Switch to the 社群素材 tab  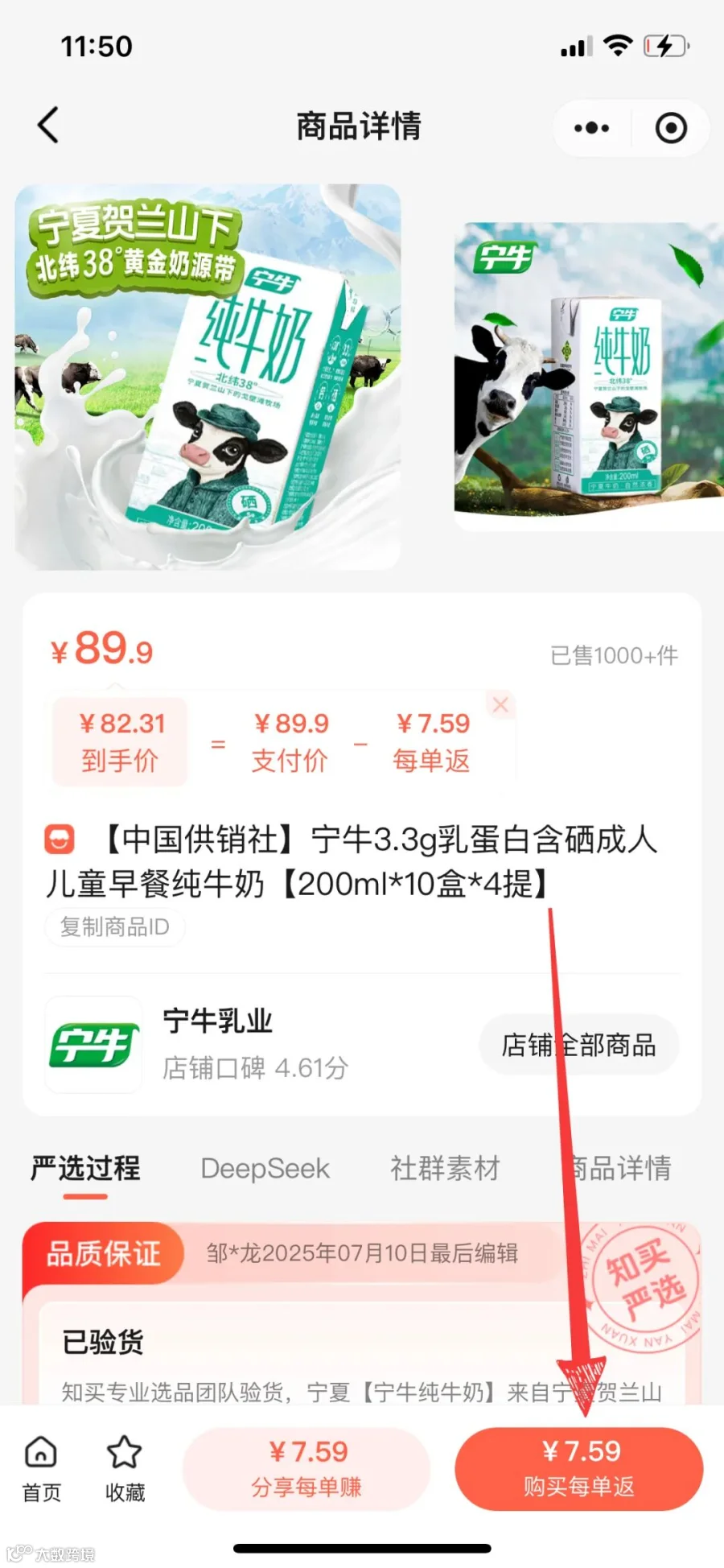pyautogui.click(x=446, y=1169)
